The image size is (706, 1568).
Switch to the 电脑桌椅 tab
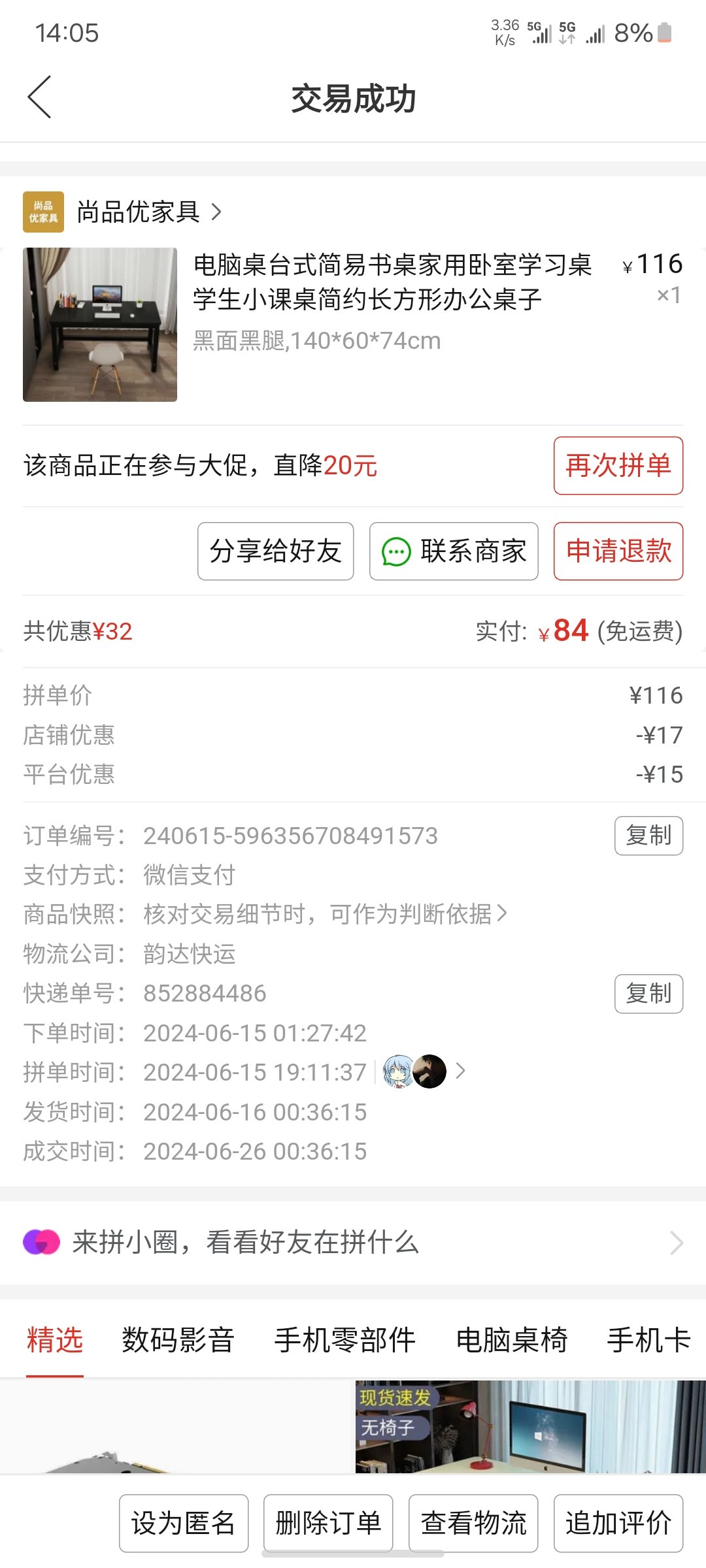(x=512, y=1341)
